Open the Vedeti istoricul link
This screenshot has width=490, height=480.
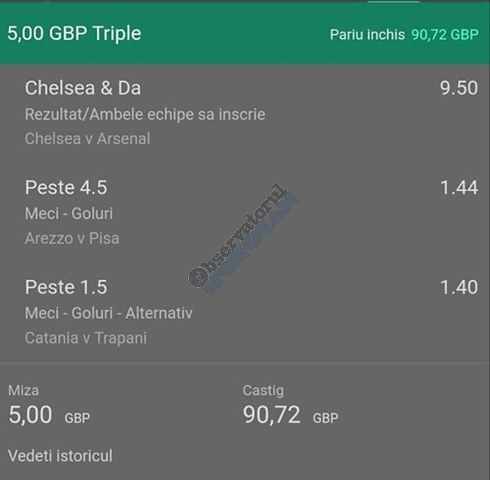[60, 456]
